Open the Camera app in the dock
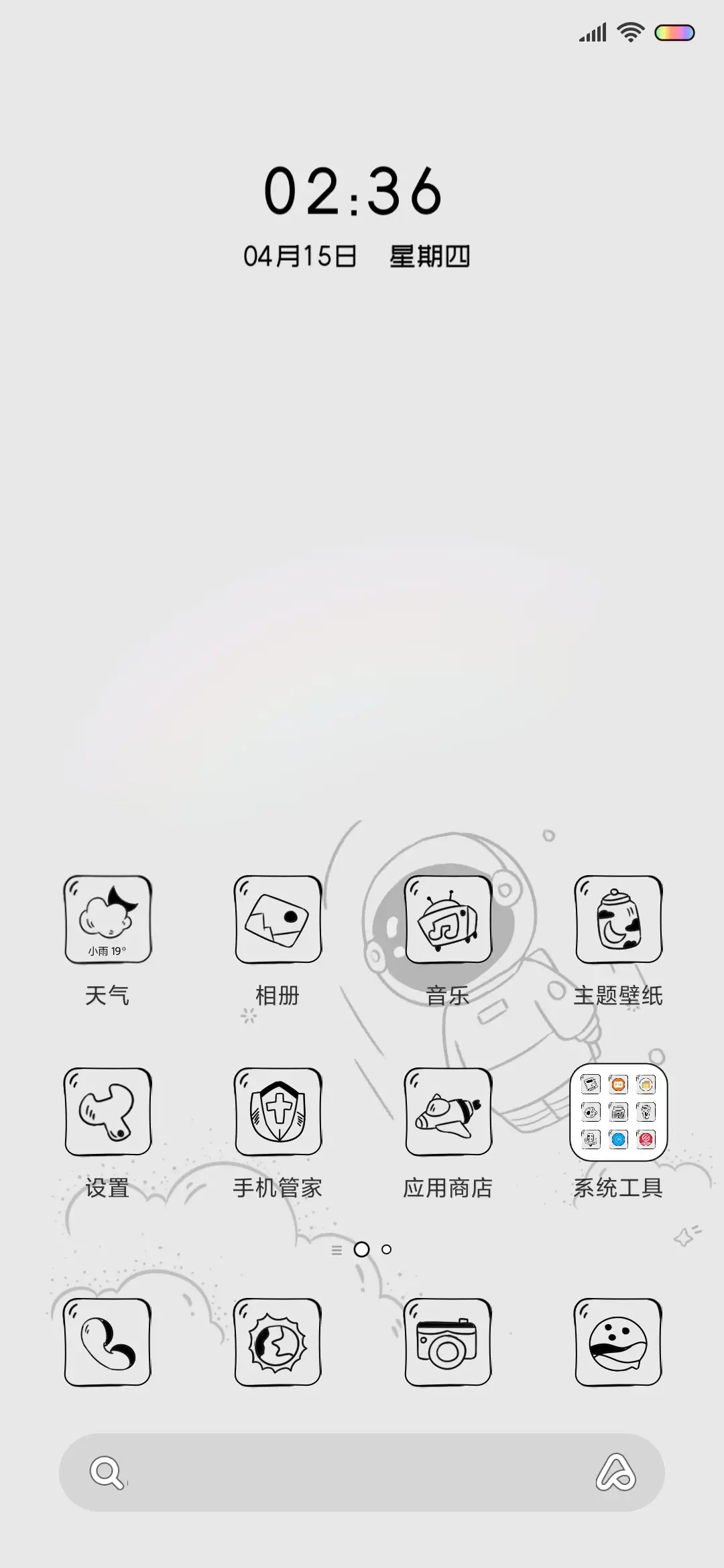The height and width of the screenshot is (1568, 724). tap(448, 1342)
